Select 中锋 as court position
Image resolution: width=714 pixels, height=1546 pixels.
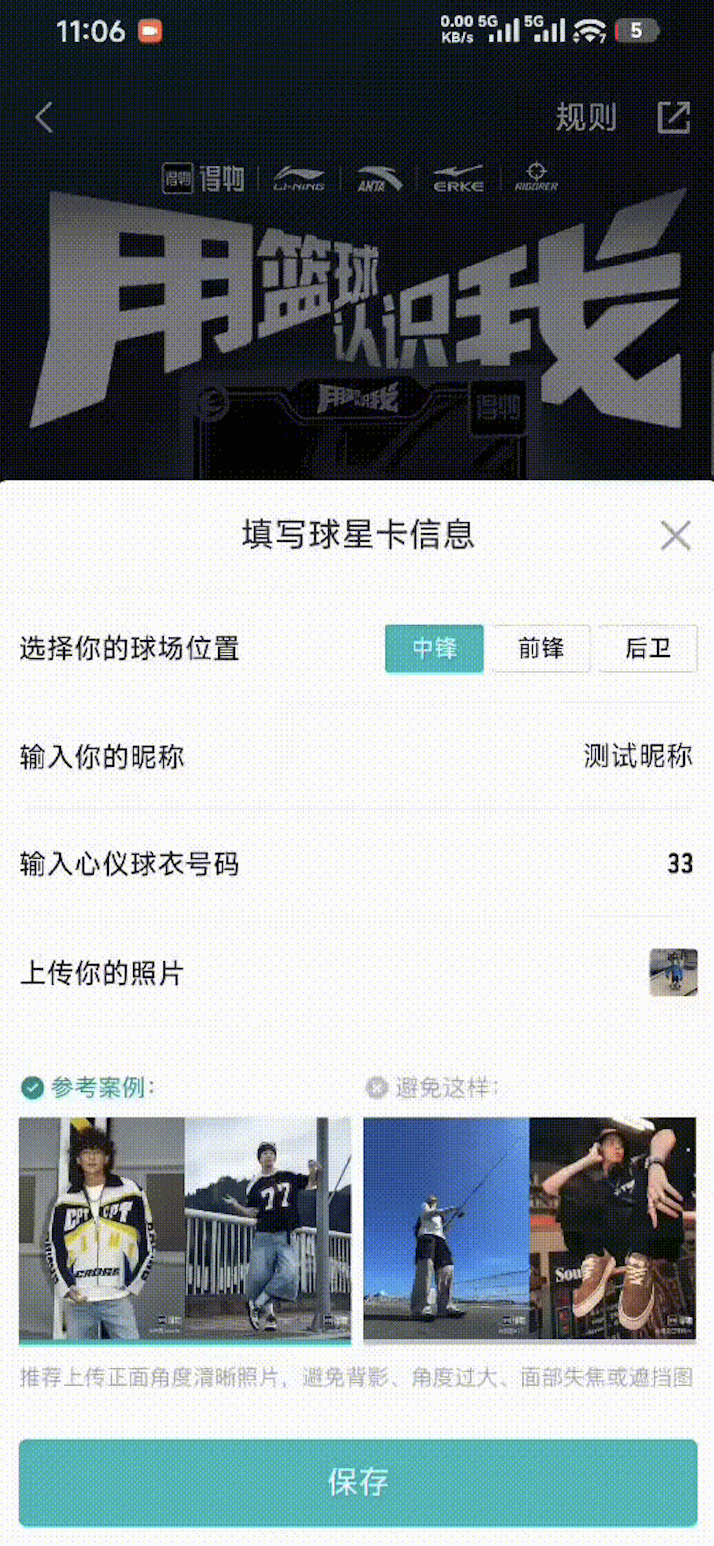tap(434, 649)
